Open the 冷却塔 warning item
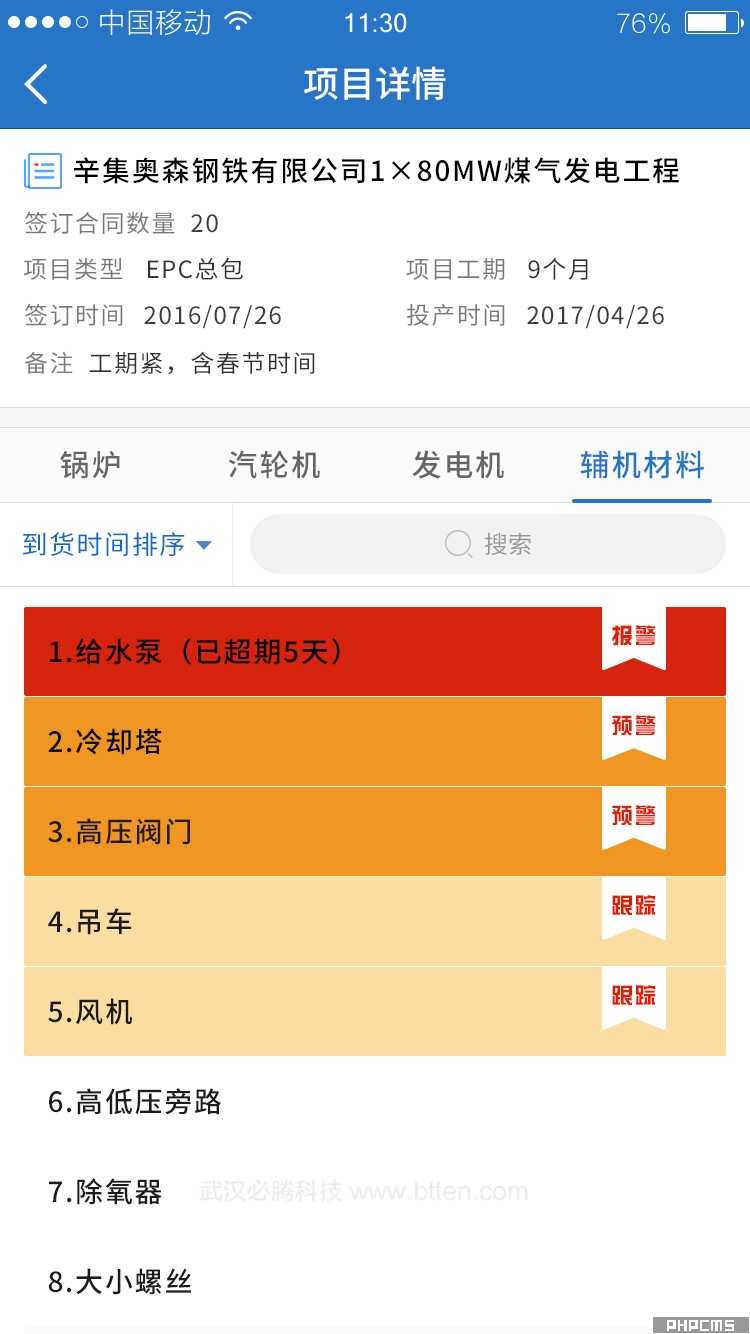Viewport: 750px width, 1334px height. coord(375,741)
